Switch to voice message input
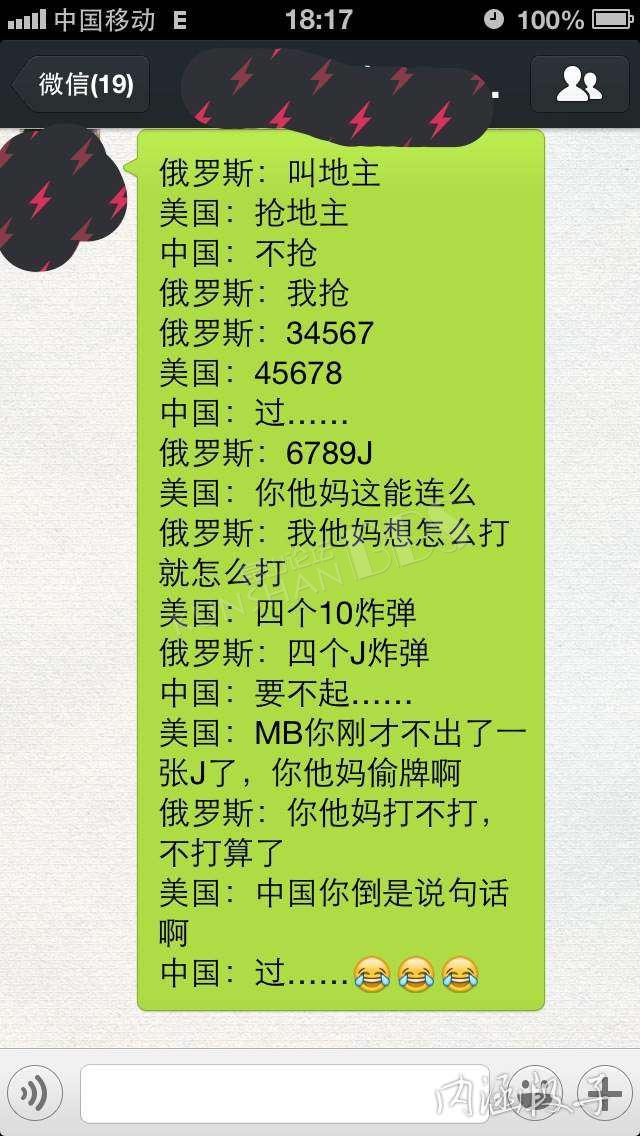This screenshot has height=1136, width=640. point(36,1093)
